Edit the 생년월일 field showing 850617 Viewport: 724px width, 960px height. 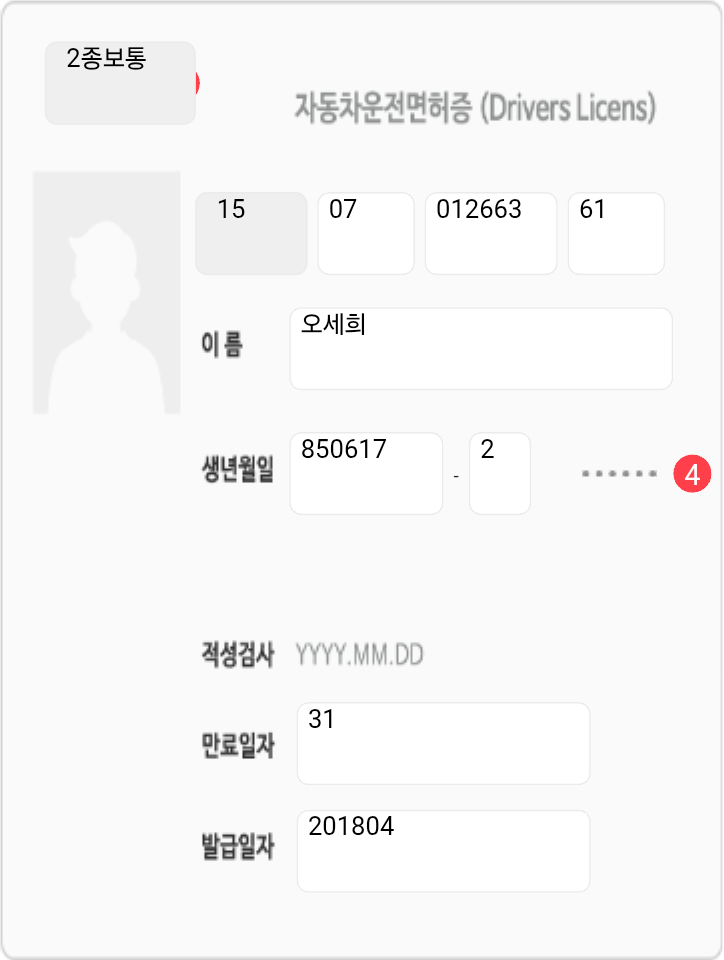click(366, 473)
